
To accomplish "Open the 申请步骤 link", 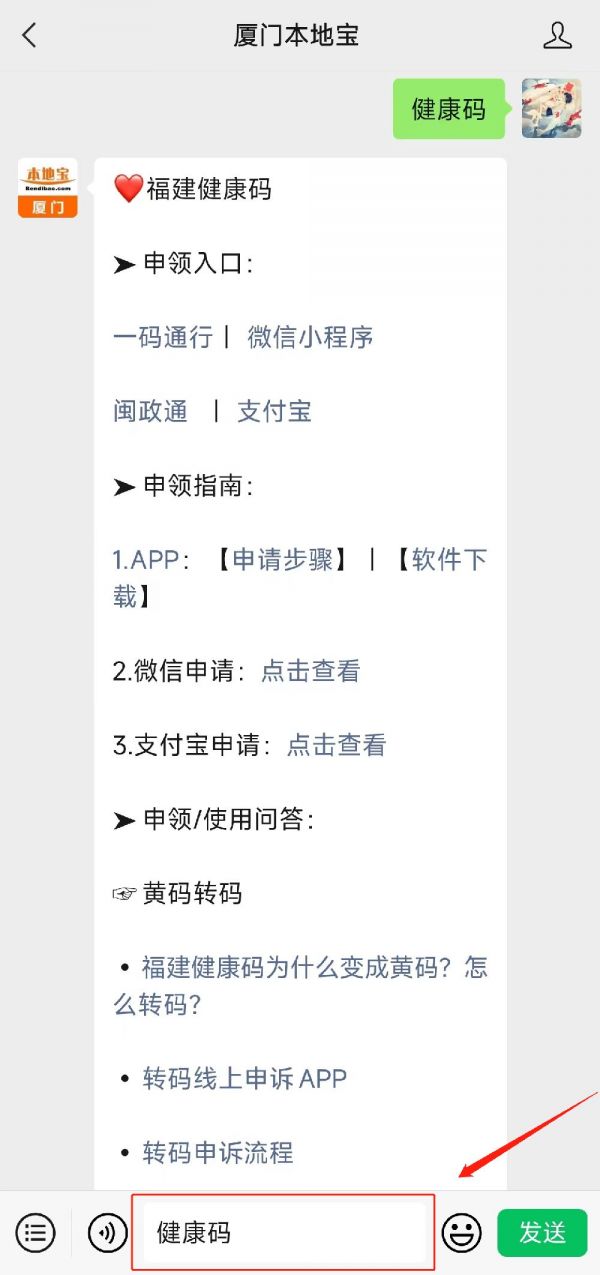I will click(x=283, y=560).
